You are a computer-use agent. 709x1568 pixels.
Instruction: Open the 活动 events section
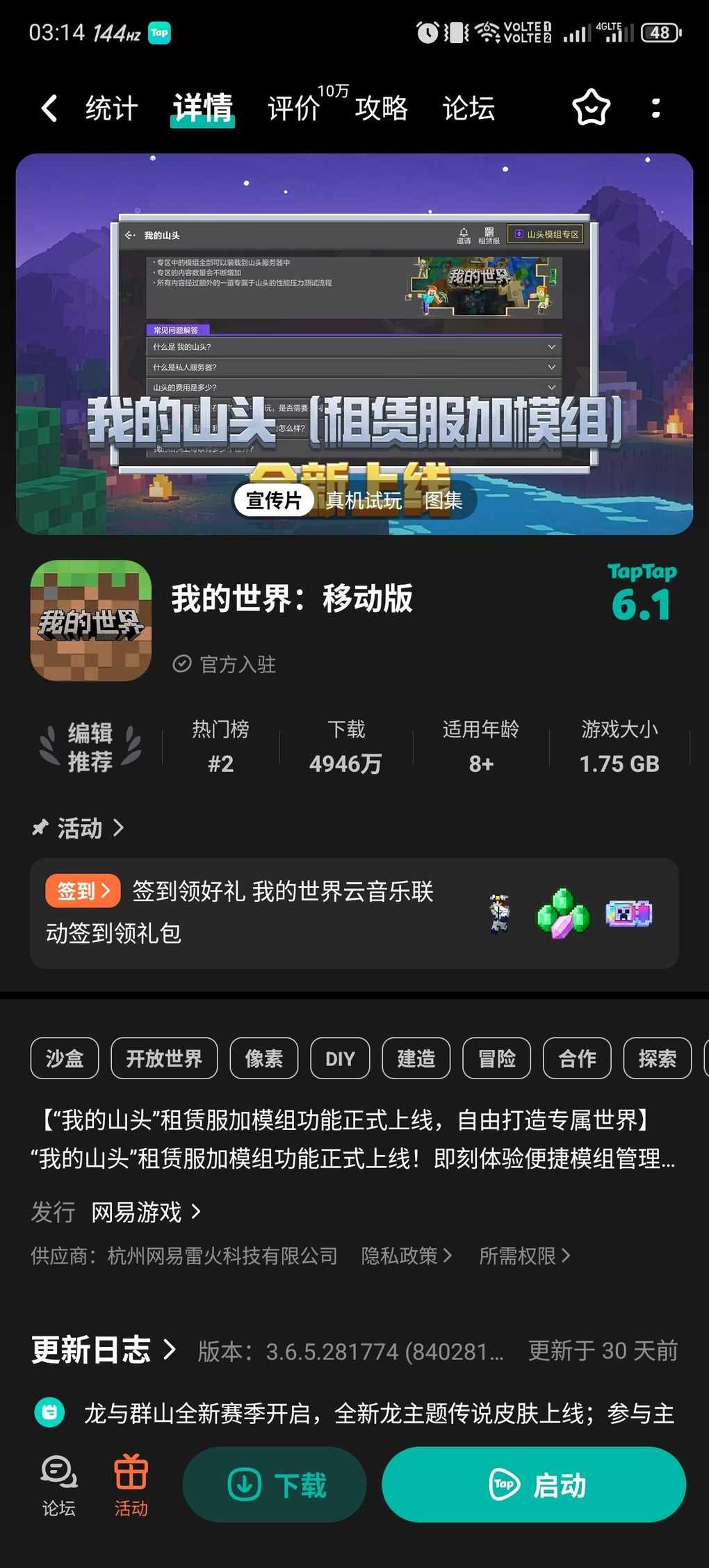[x=79, y=828]
